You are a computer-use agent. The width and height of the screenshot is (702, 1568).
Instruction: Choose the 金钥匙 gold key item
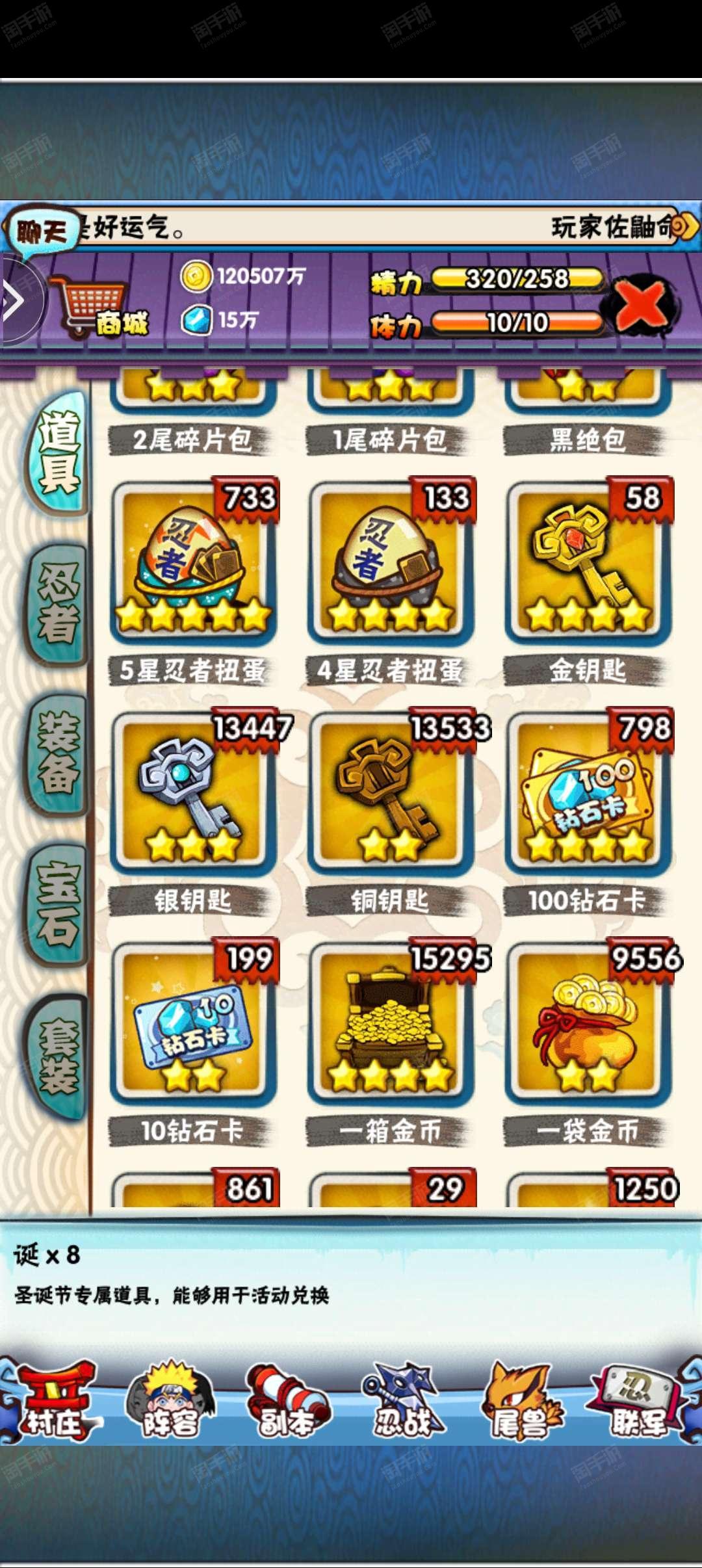(x=588, y=562)
